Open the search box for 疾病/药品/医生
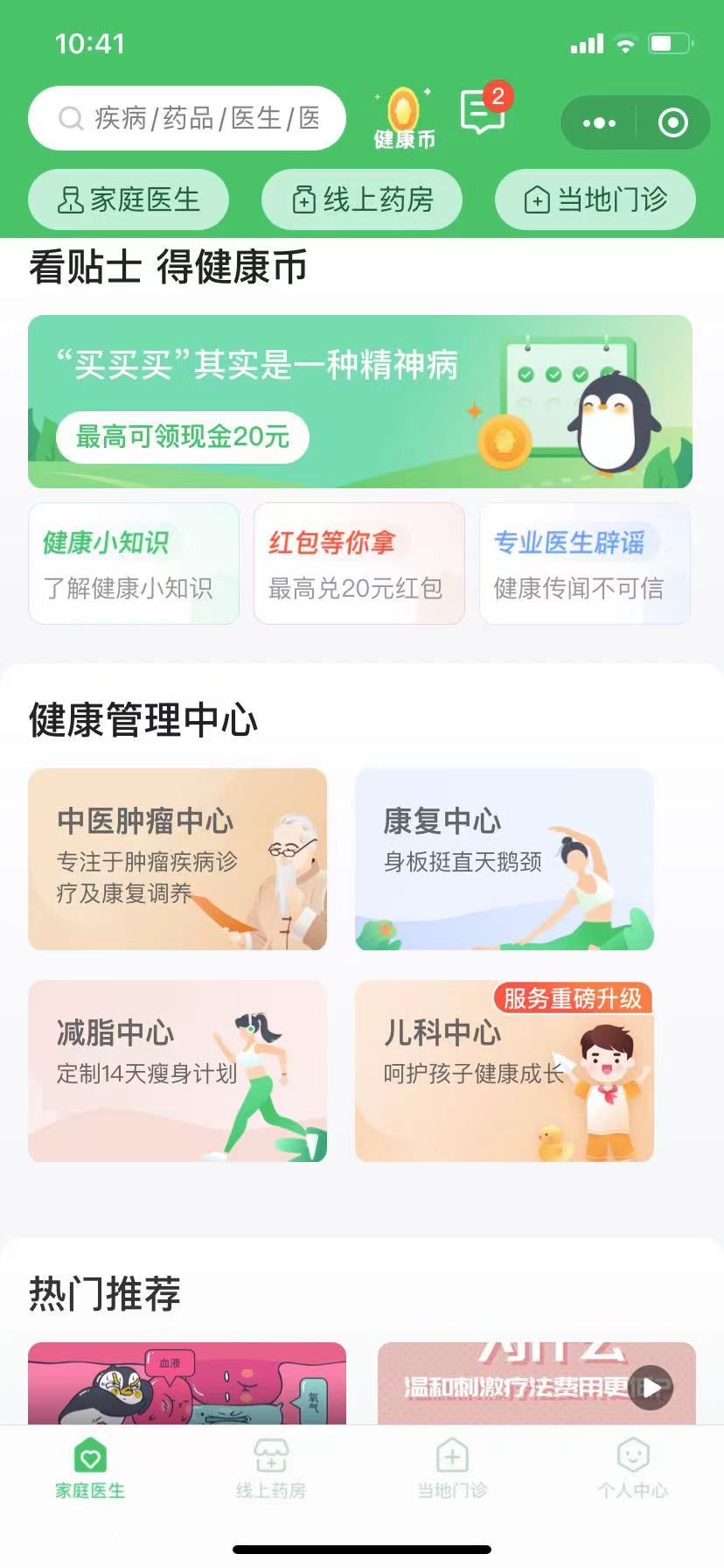 coord(187,118)
